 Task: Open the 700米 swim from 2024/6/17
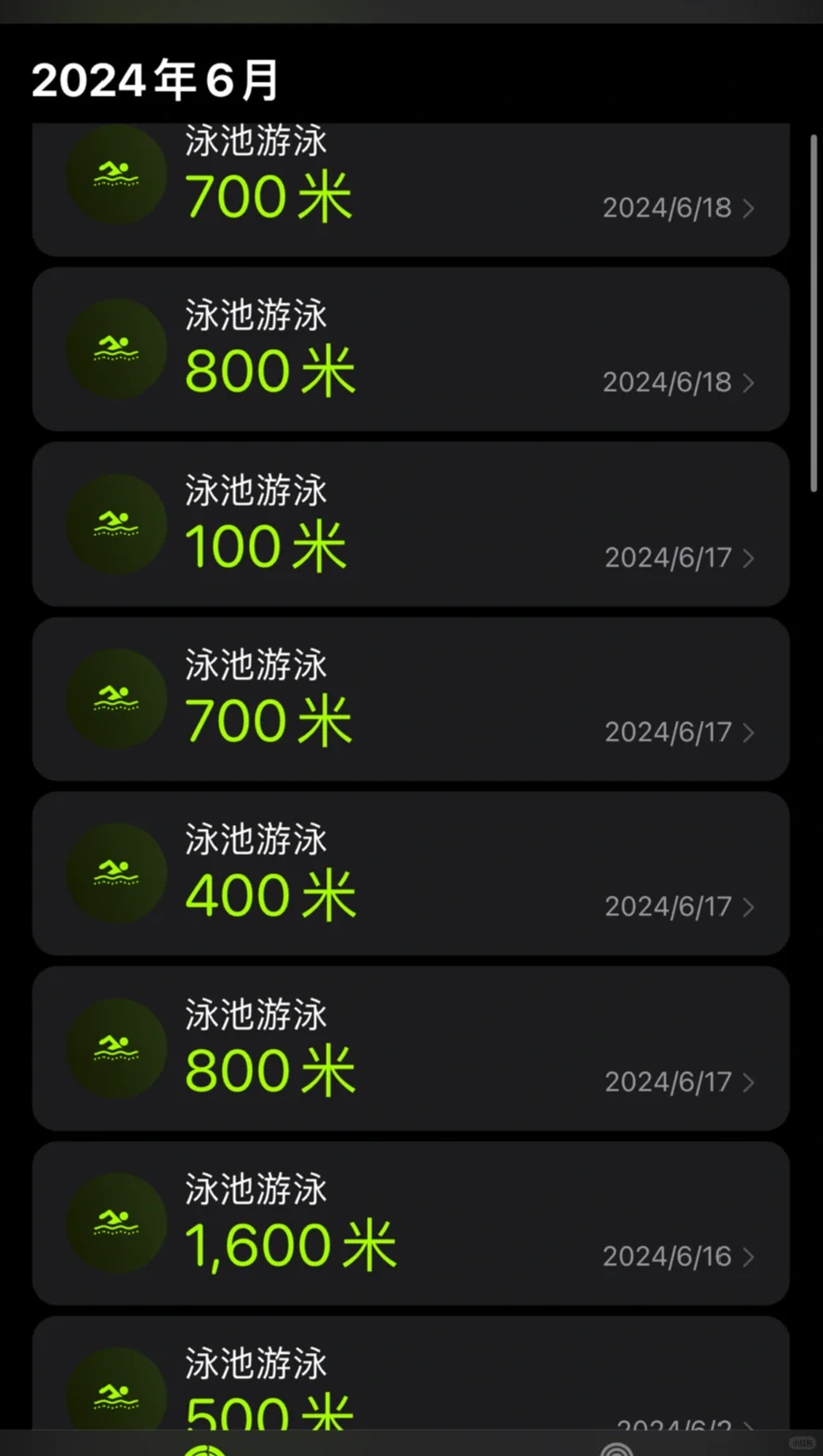click(411, 699)
